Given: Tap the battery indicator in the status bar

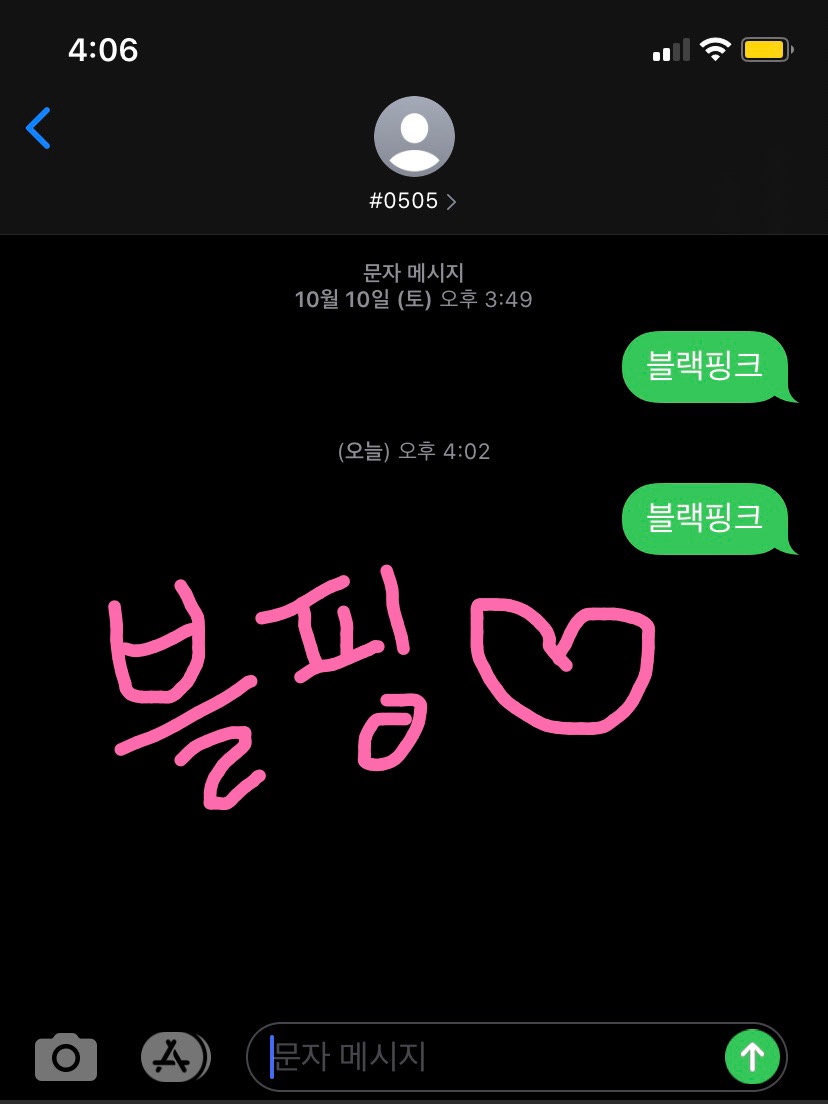Looking at the screenshot, I should click(x=766, y=47).
